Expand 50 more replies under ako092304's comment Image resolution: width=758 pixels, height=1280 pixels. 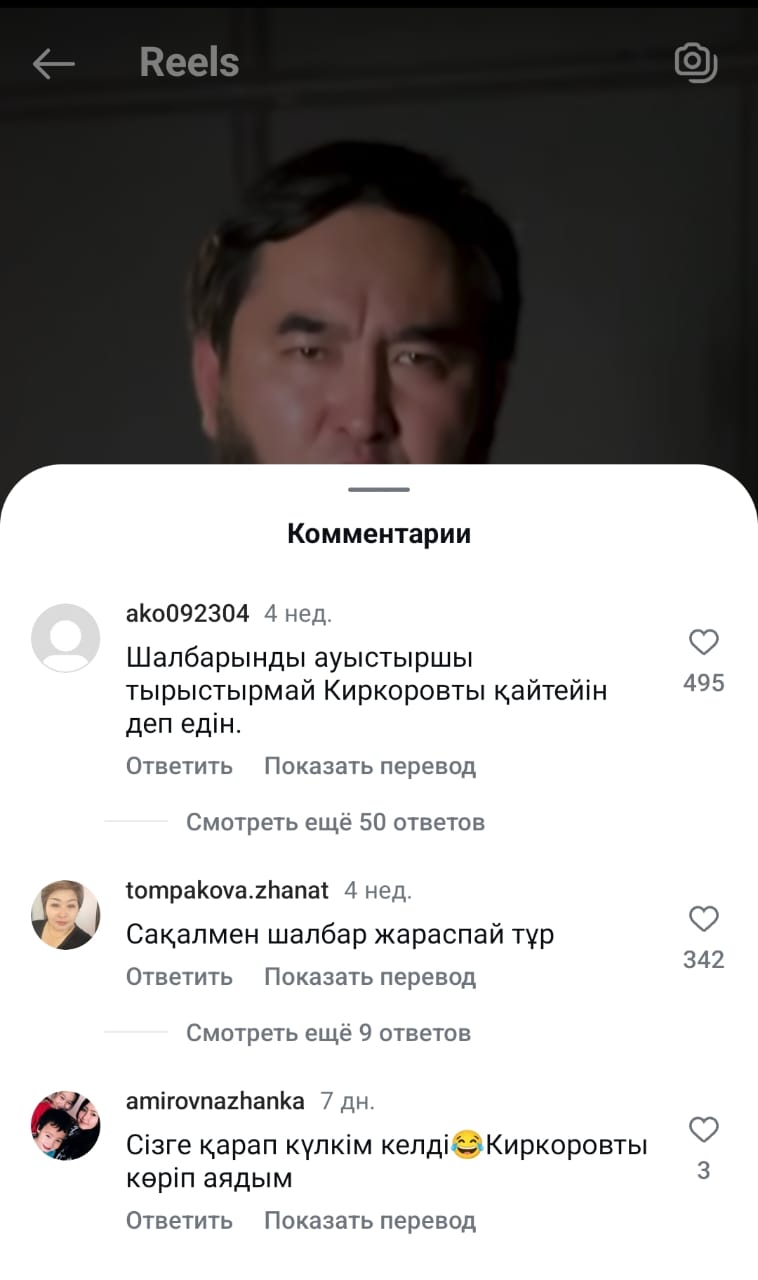(335, 822)
